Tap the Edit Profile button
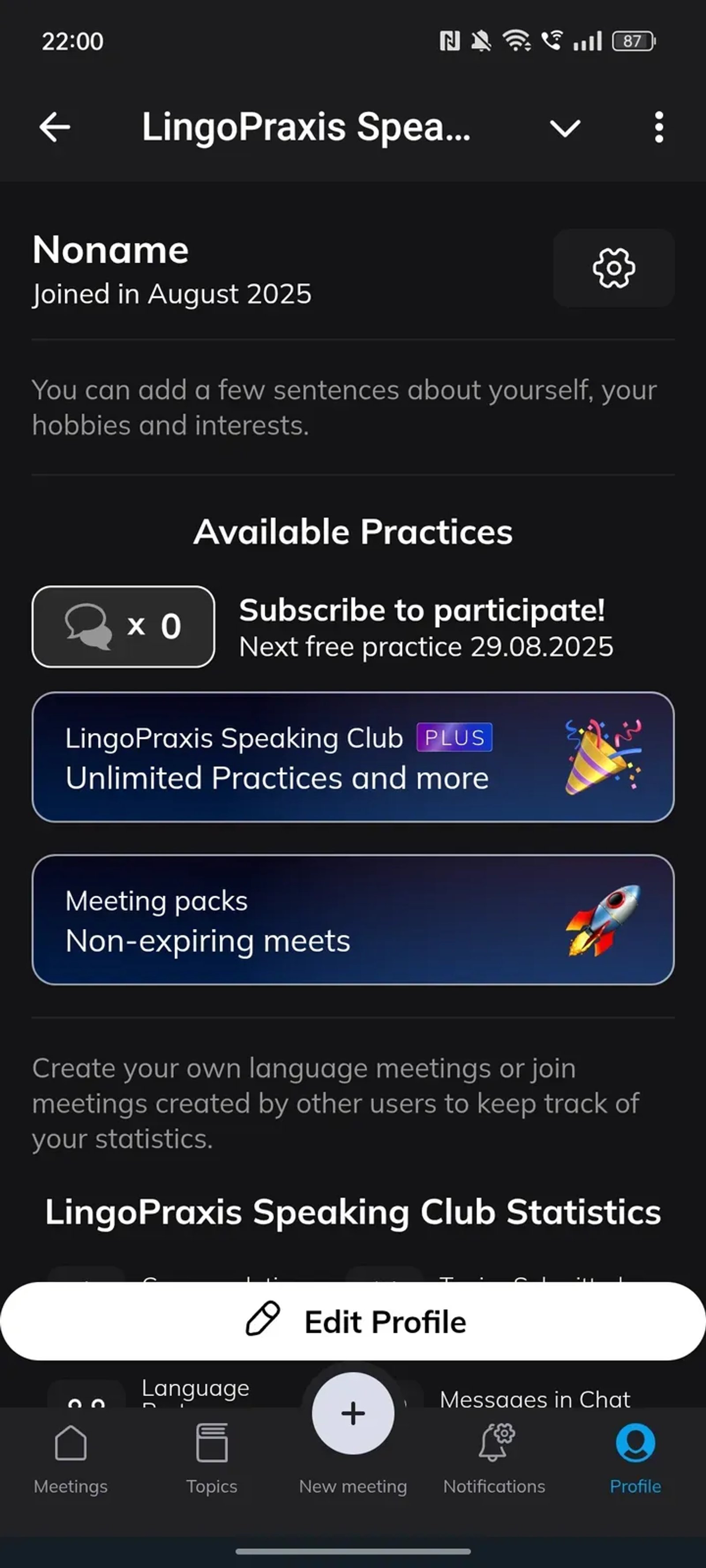The height and width of the screenshot is (1568, 706). [353, 1321]
